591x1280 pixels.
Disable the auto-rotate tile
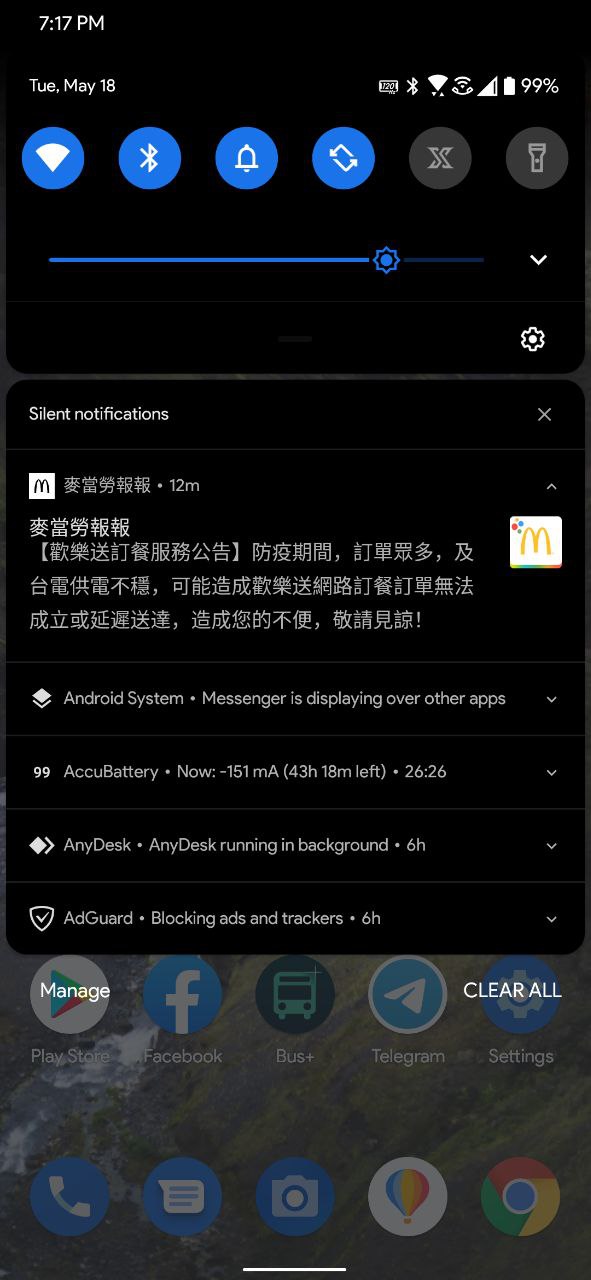tap(343, 158)
